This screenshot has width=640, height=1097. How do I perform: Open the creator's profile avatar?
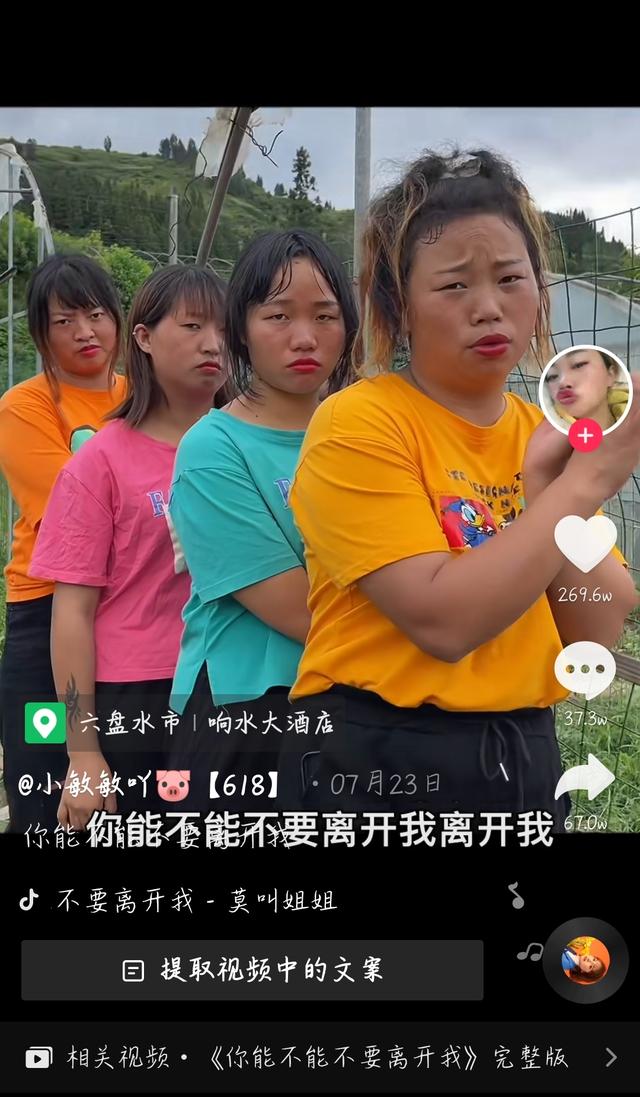tap(585, 389)
